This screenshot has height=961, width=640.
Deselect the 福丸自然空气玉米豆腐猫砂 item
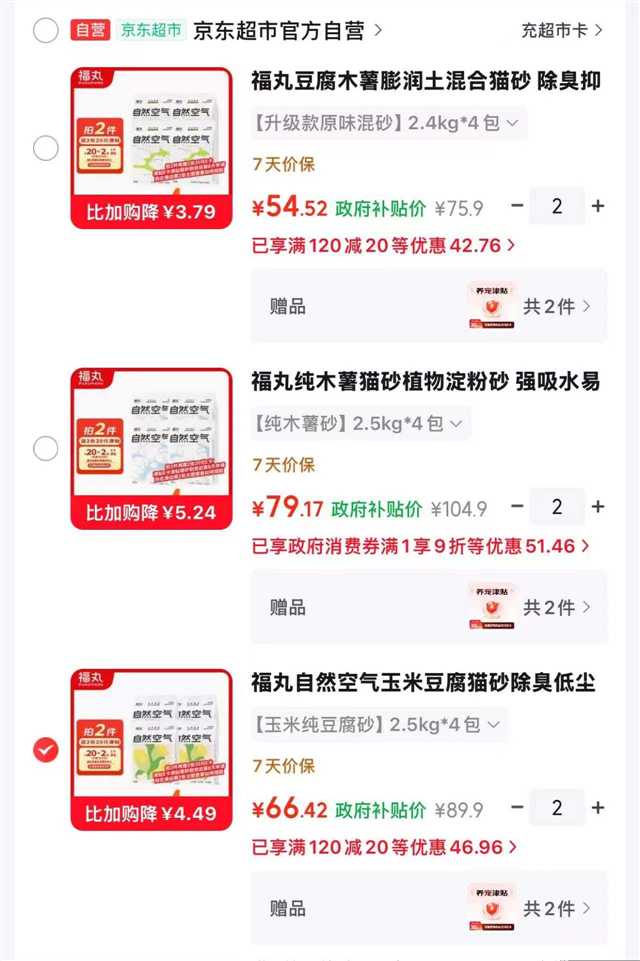pos(45,750)
